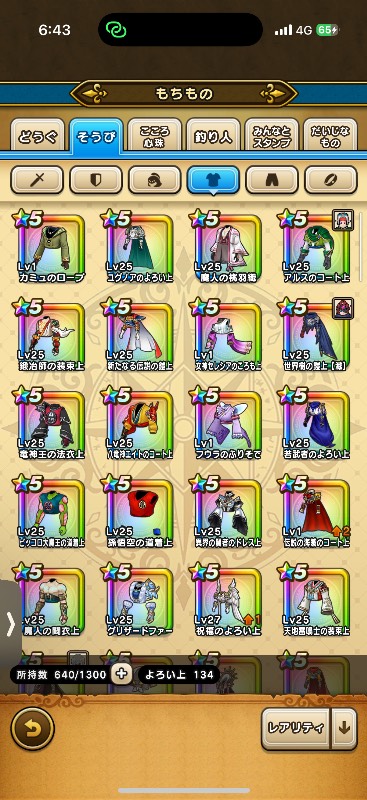Image resolution: width=367 pixels, height=800 pixels.
Task: Open the こころ 心珠 tab
Action: pos(154,136)
